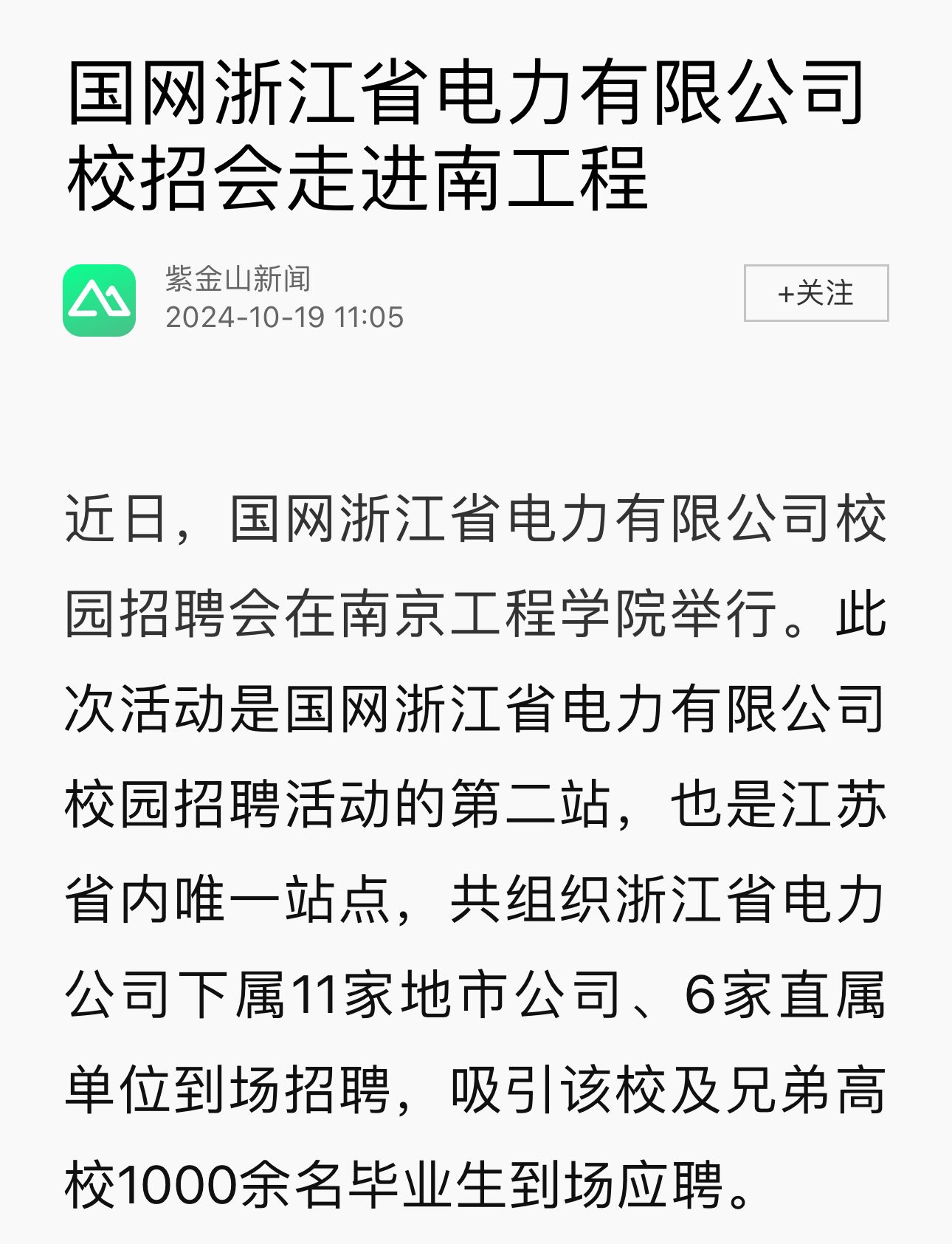
Task: Open the 紫金山新闻 publisher avatar
Action: tap(99, 300)
